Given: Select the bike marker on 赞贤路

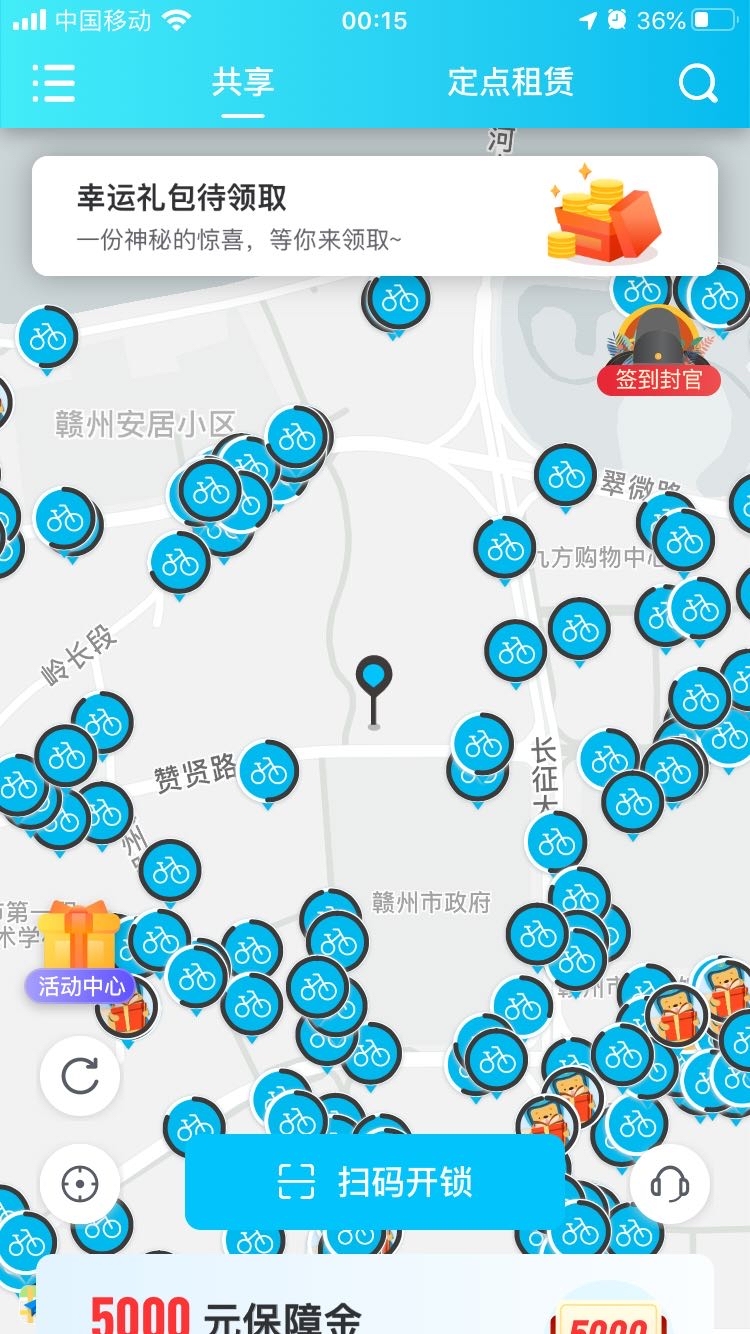Looking at the screenshot, I should (x=268, y=770).
